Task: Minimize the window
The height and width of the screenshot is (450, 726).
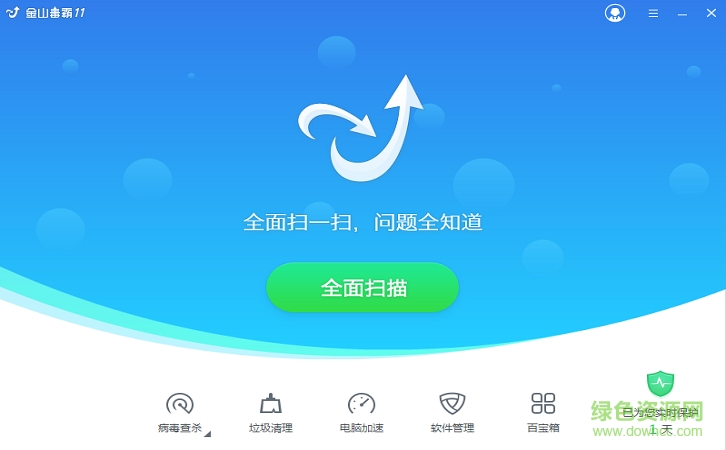Action: 682,14
